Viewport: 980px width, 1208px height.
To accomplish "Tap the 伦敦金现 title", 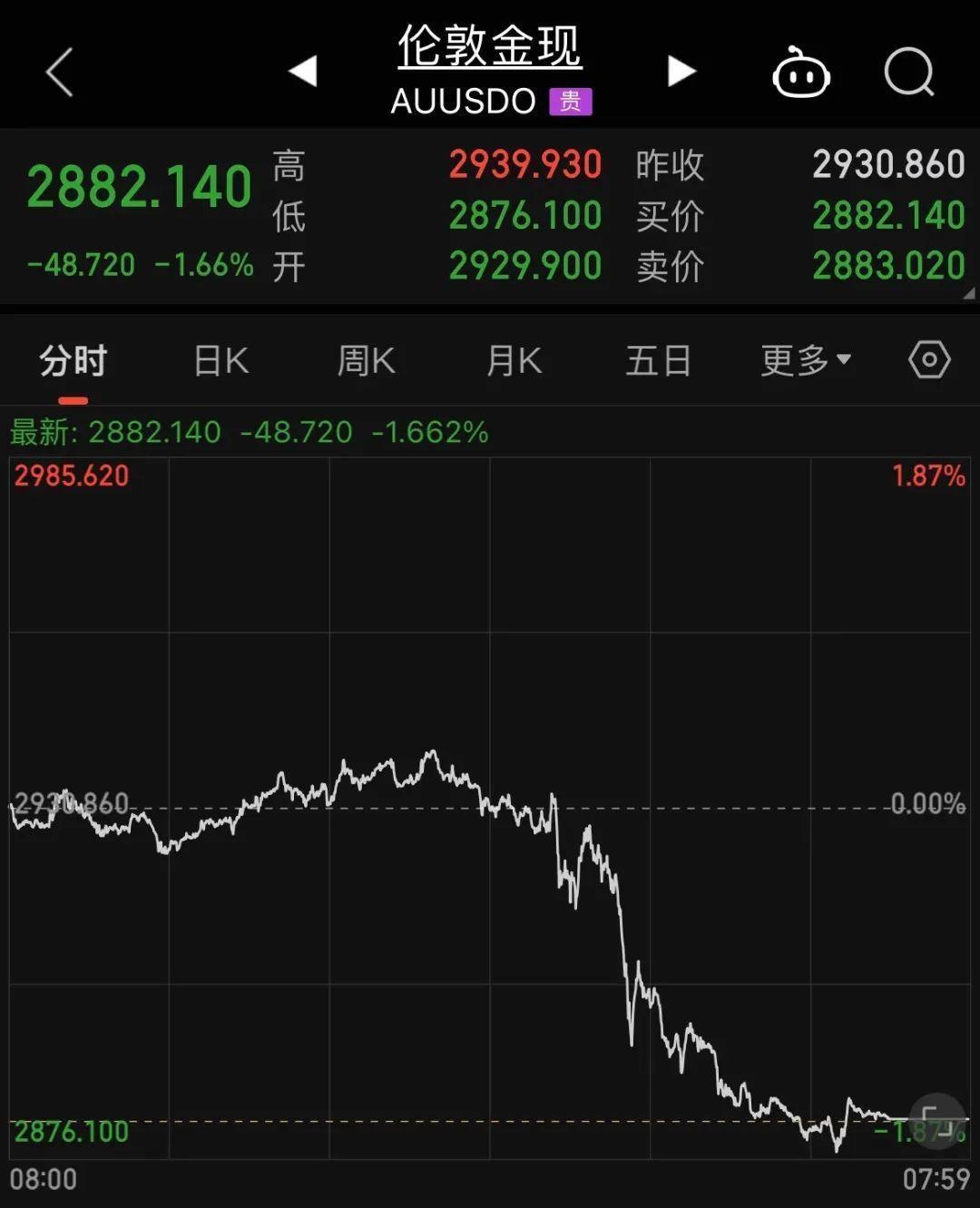I will tap(490, 47).
